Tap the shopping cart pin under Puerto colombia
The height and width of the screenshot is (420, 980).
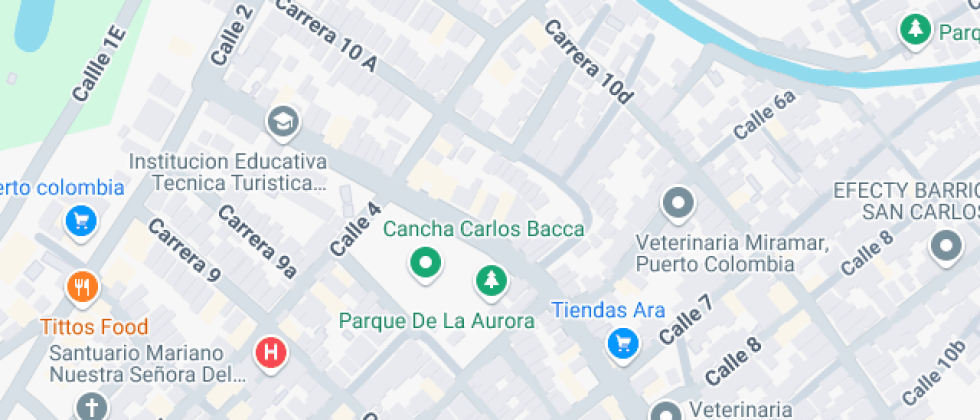click(81, 220)
